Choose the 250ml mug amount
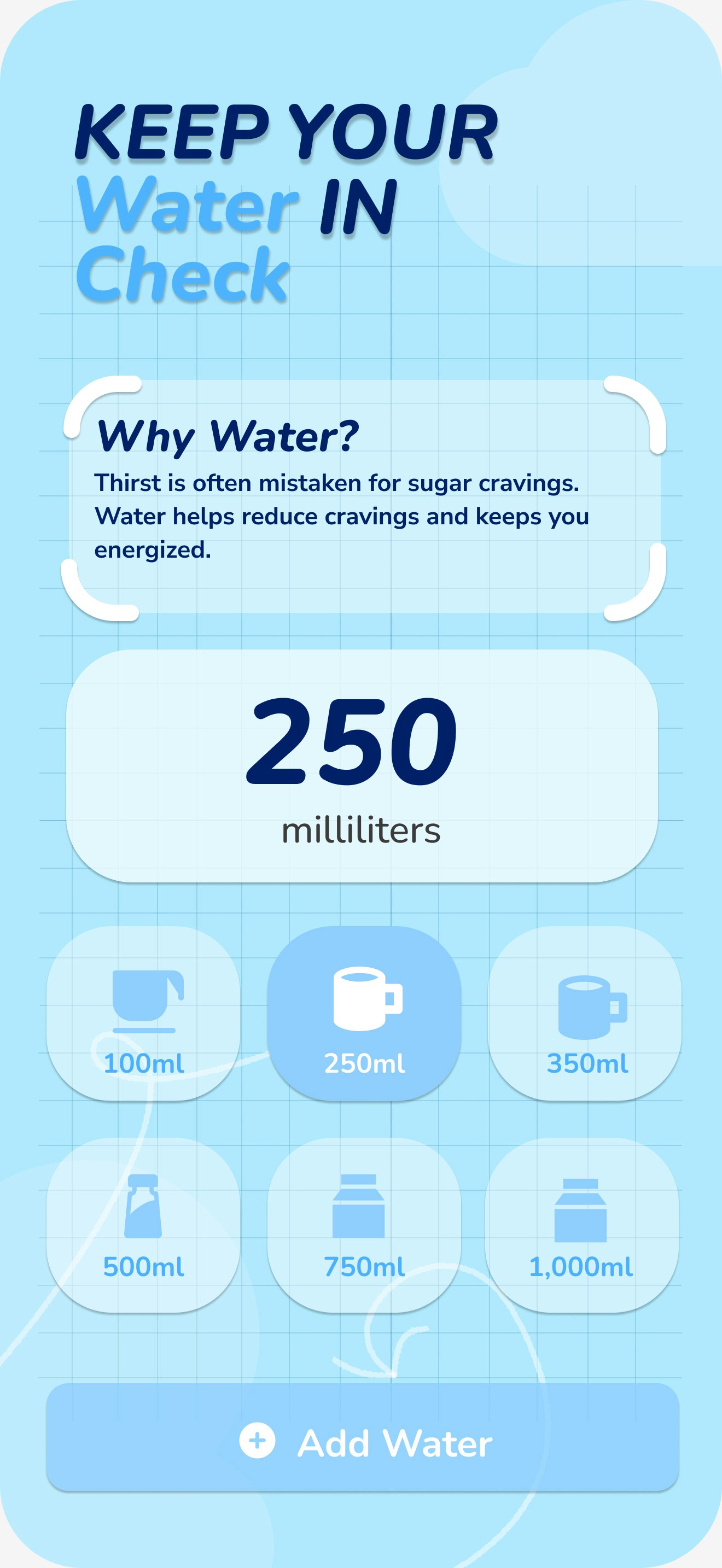 364,1014
